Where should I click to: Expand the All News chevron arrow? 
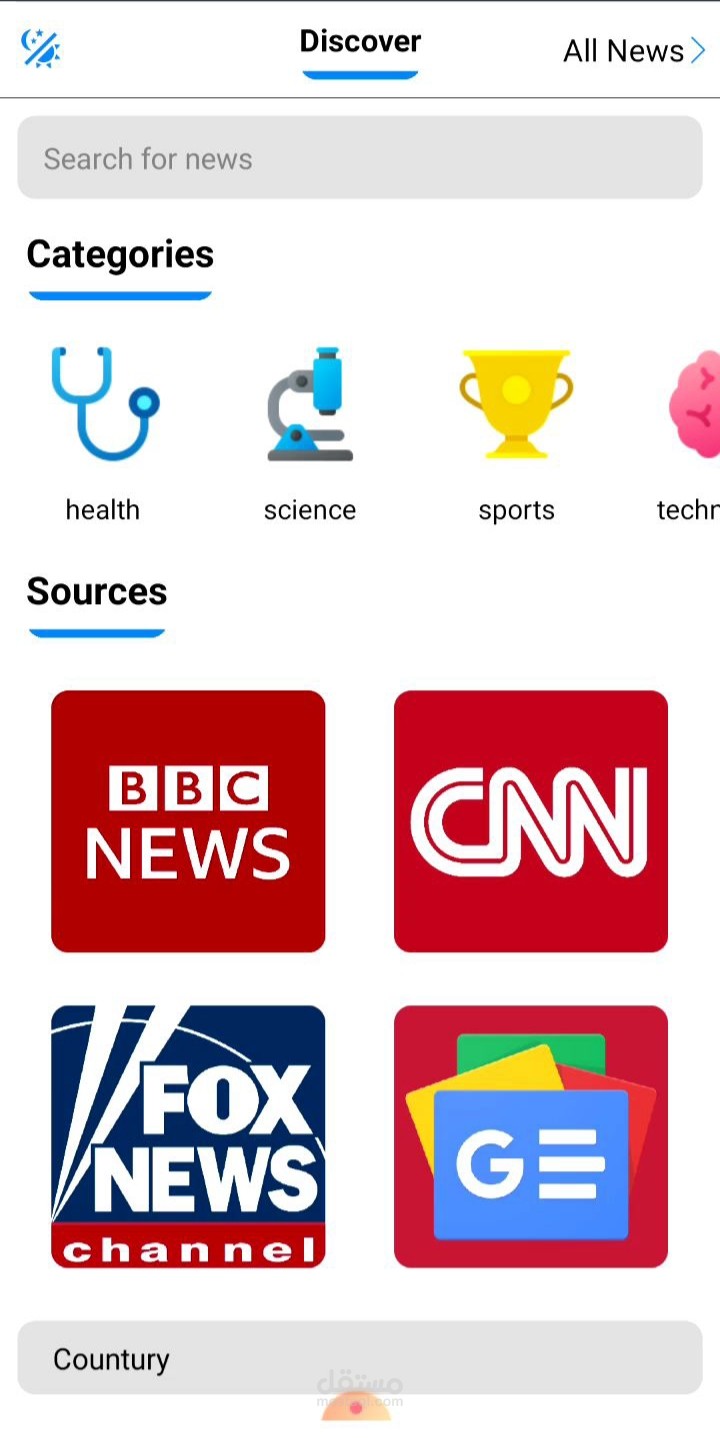click(700, 50)
